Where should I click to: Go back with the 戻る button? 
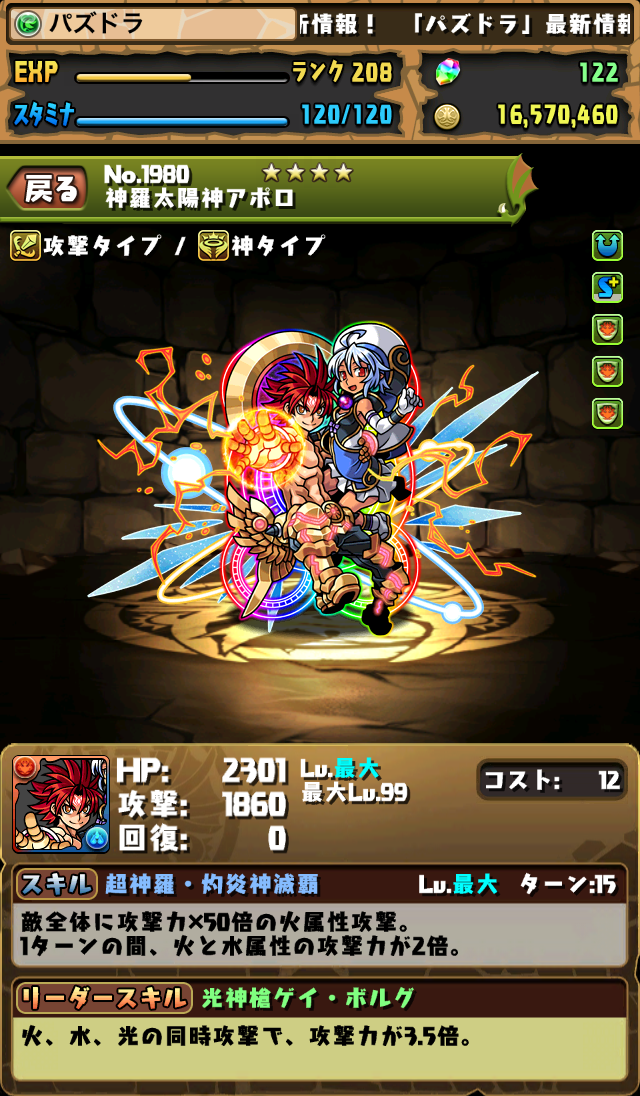(48, 189)
